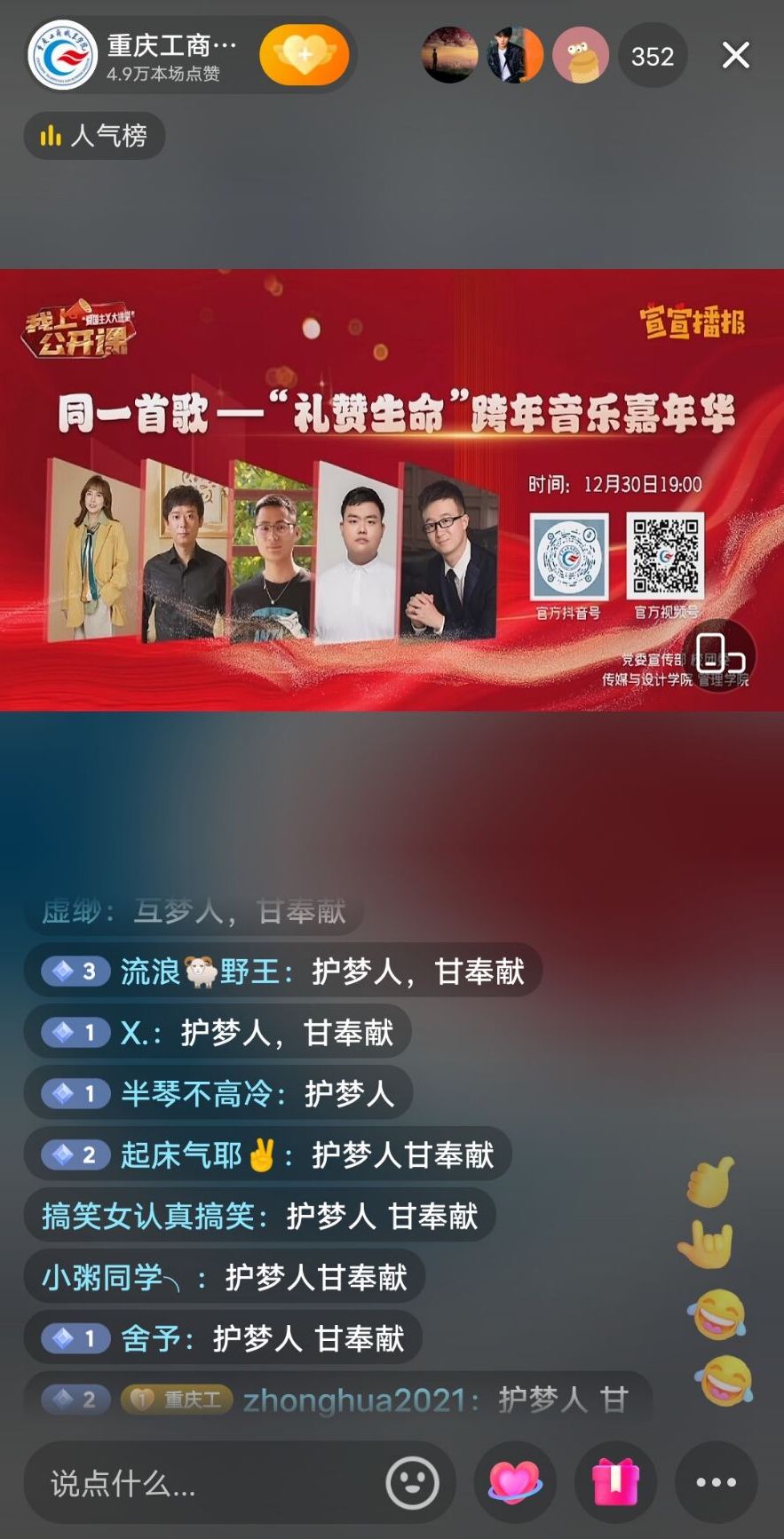View the 352 online viewers list
Image resolution: width=784 pixels, height=1539 pixels.
(x=652, y=56)
